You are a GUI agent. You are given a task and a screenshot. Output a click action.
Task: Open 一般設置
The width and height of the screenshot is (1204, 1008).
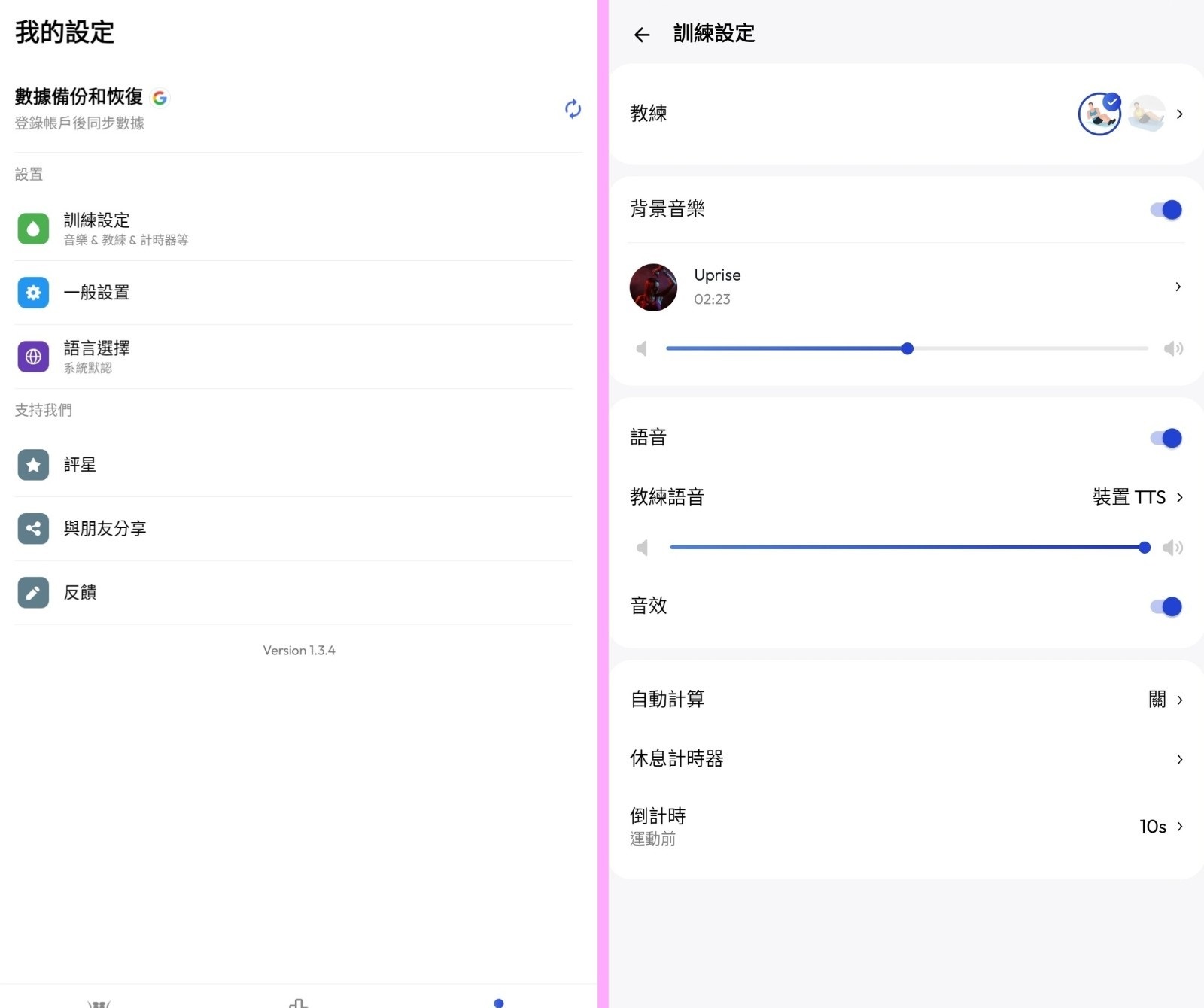(293, 293)
